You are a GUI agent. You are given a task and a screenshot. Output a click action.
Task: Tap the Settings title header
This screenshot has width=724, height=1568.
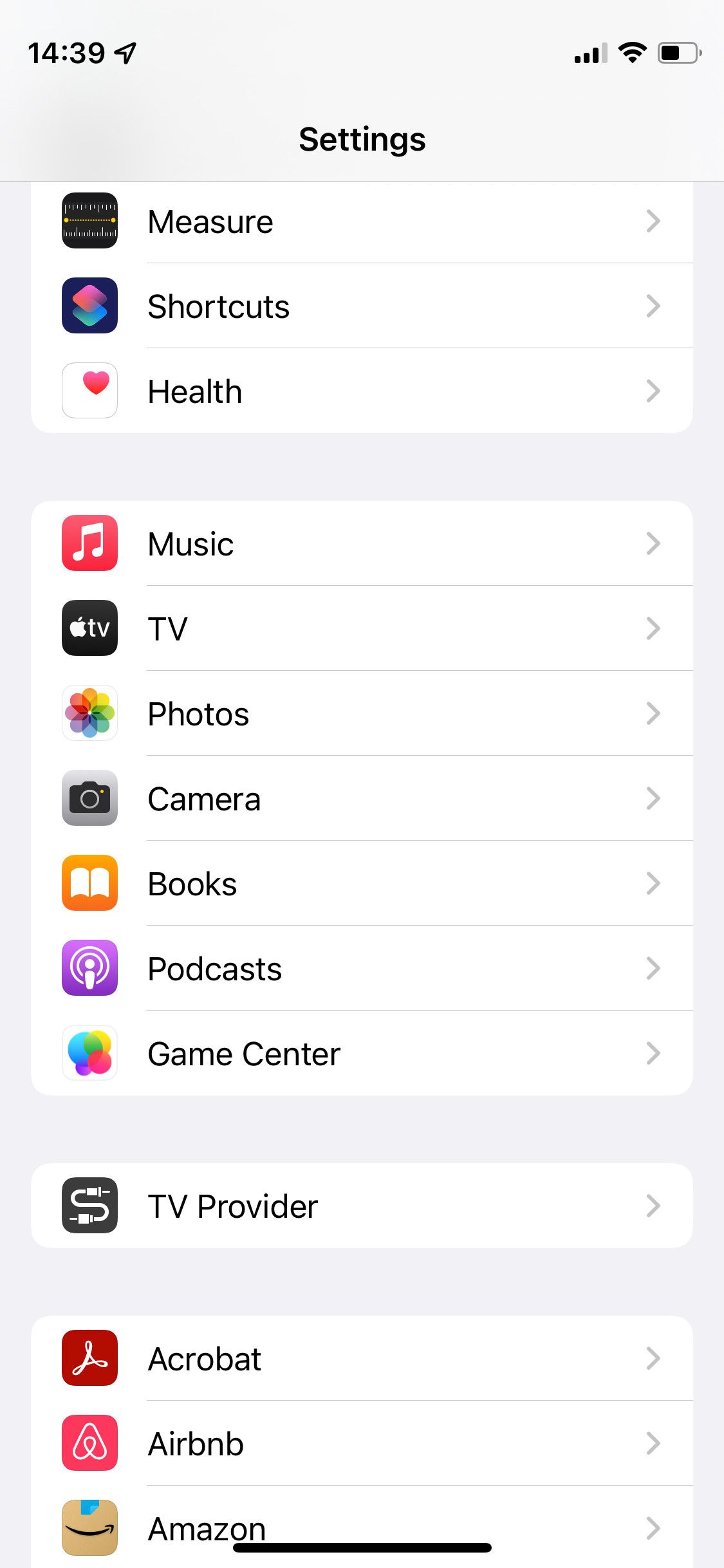(x=362, y=138)
